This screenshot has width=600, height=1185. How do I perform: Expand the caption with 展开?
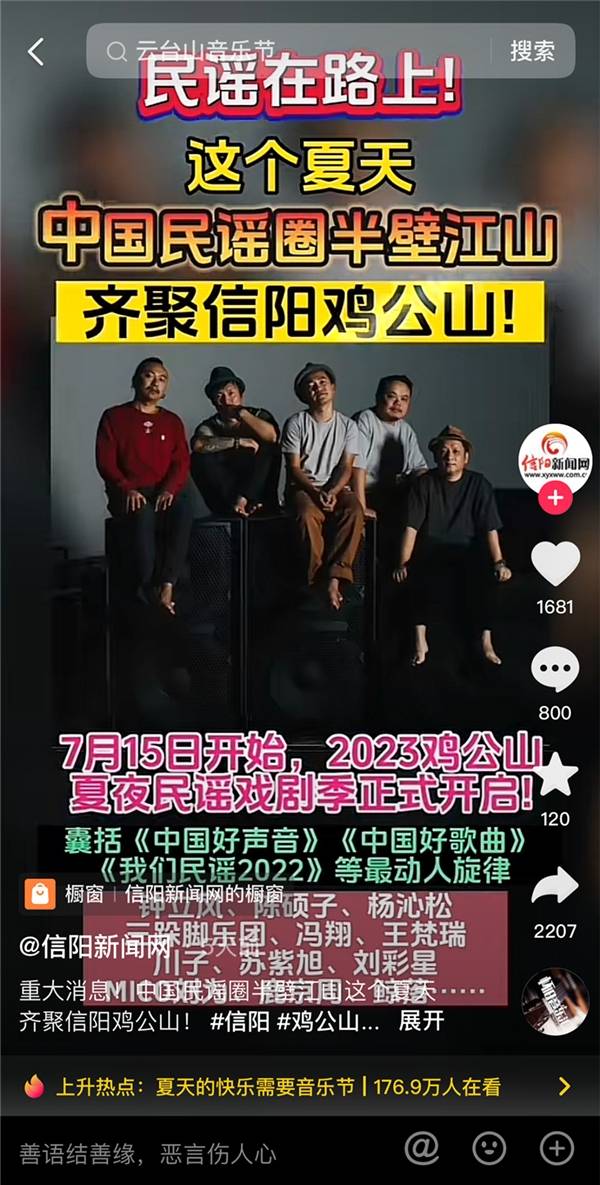(x=421, y=1021)
